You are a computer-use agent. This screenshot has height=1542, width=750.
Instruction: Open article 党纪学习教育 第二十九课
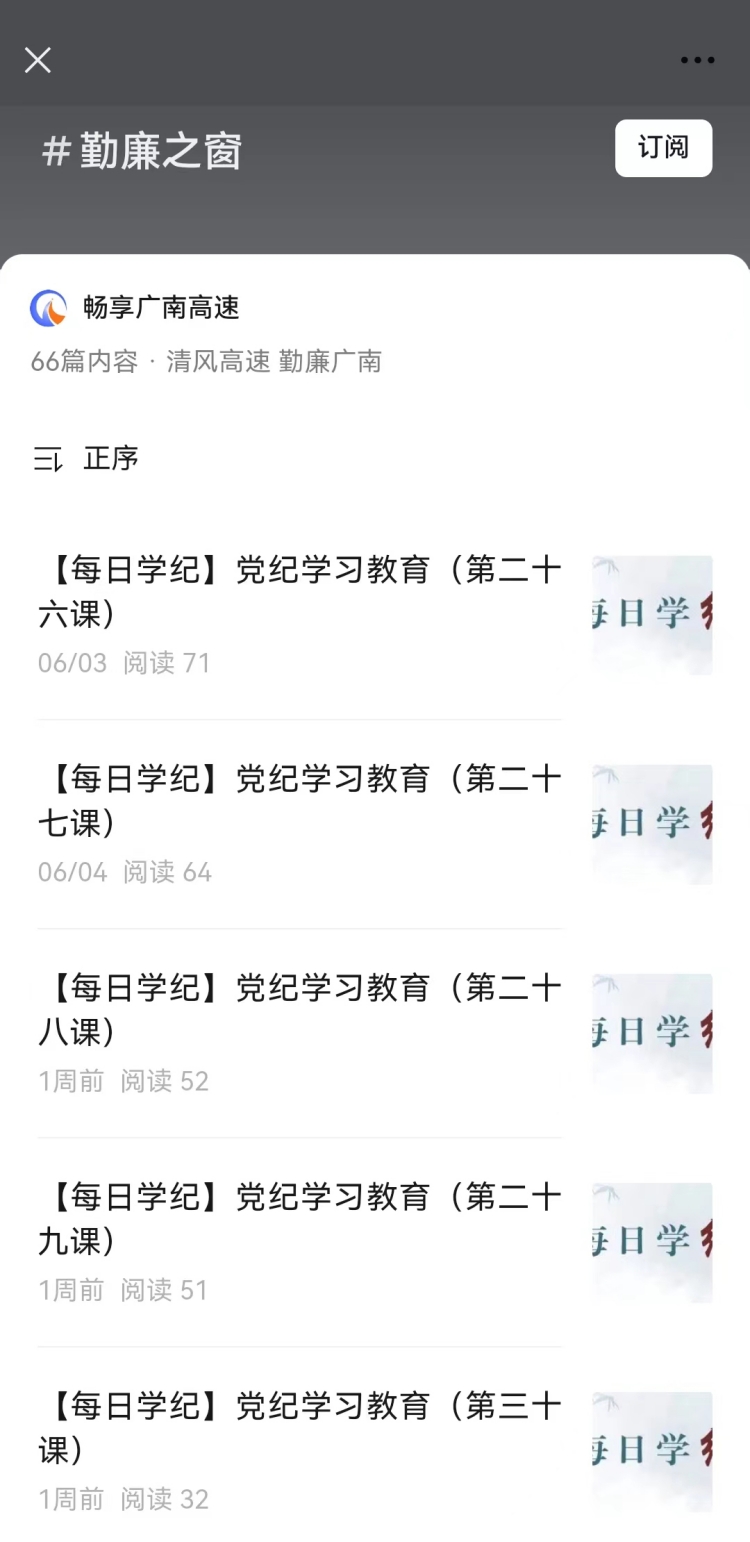(300, 1219)
